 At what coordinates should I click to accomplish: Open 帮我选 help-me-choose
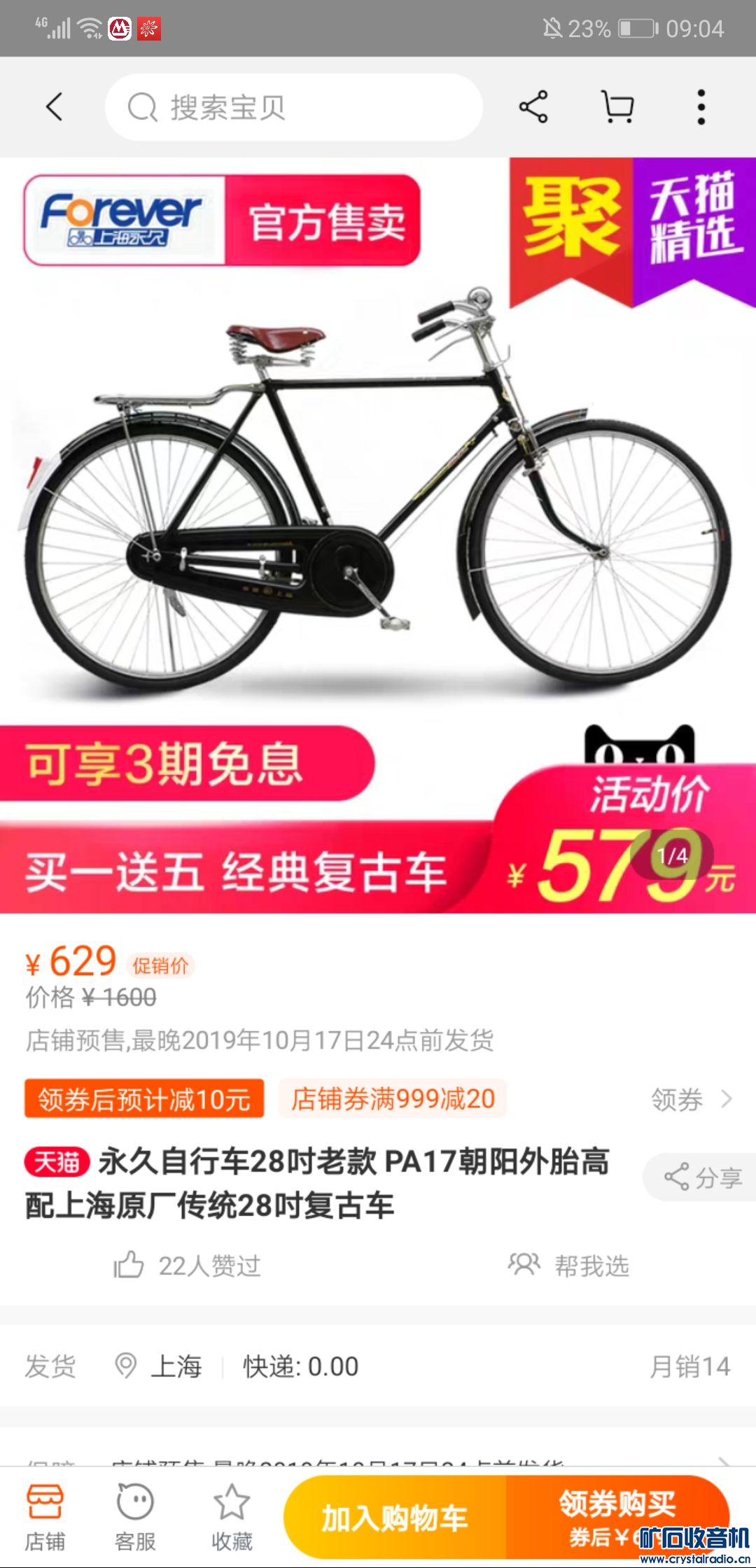[x=568, y=1265]
